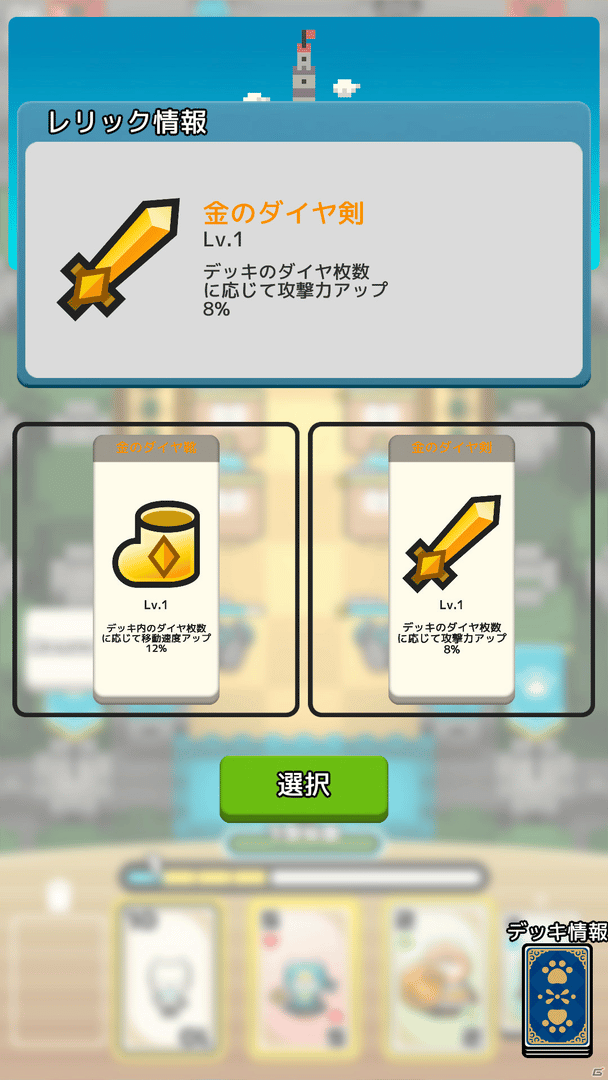
Task: Select the golden boot speed relic card
Action: tap(156, 569)
